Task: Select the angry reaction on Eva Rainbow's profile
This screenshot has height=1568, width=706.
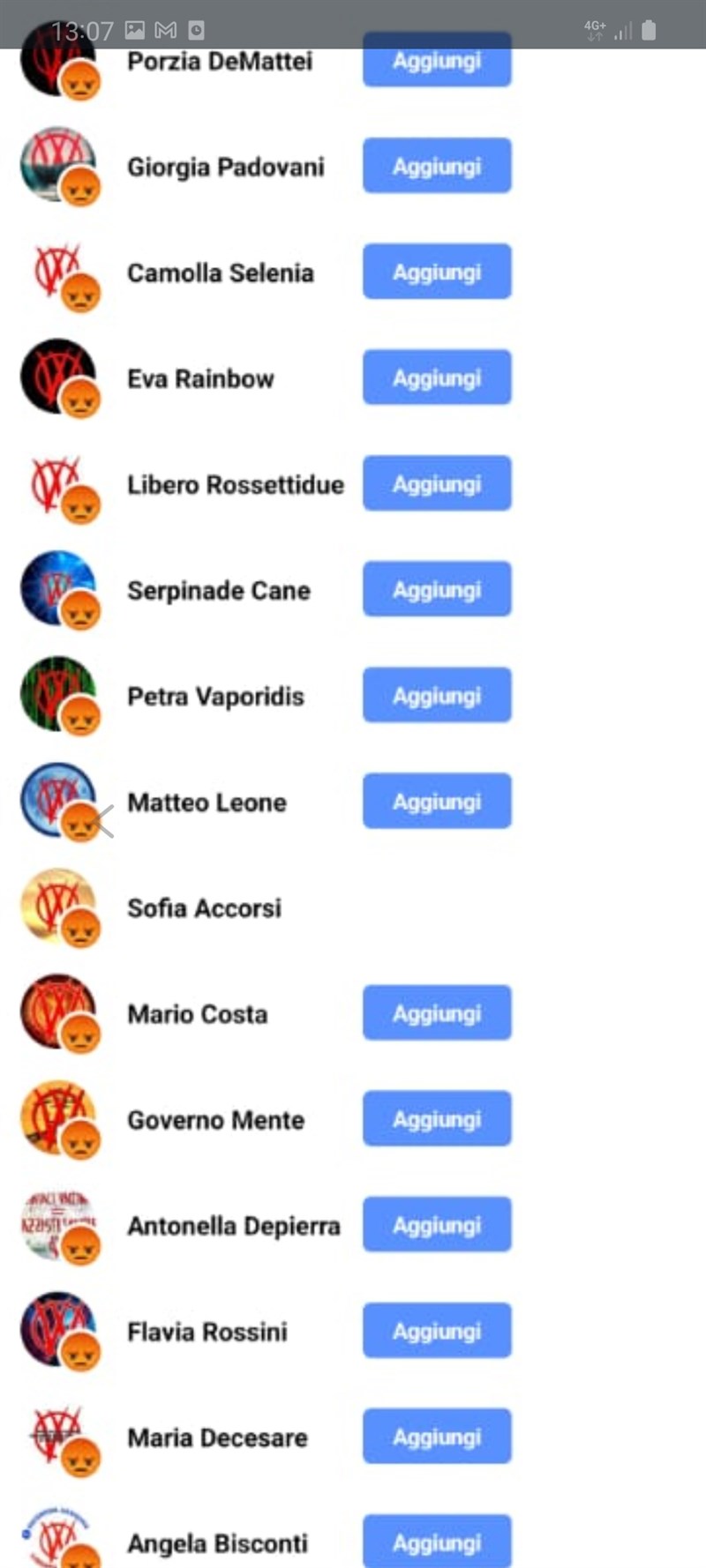Action: [80, 398]
